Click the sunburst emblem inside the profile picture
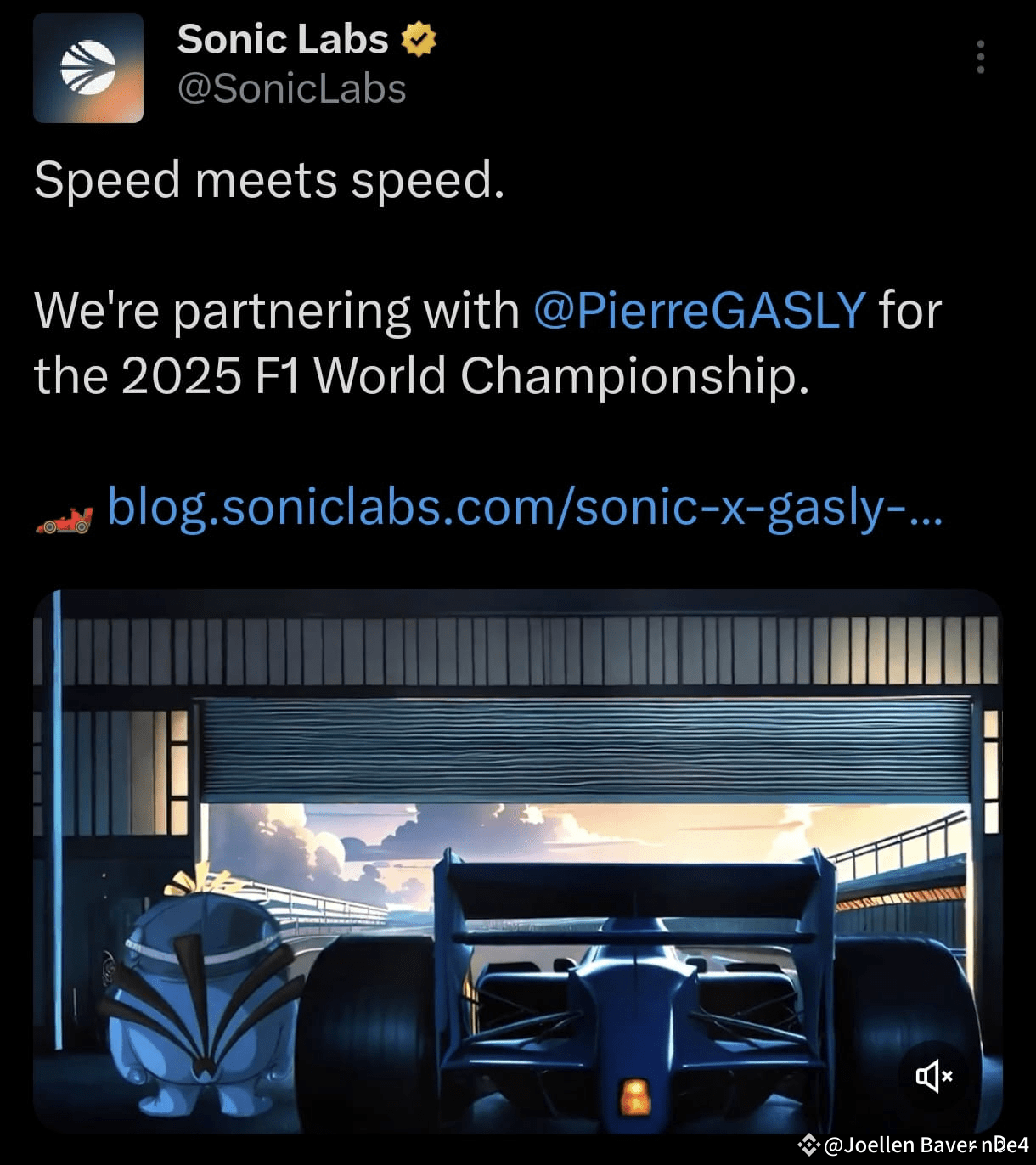The height and width of the screenshot is (1165, 1036). pos(87,68)
